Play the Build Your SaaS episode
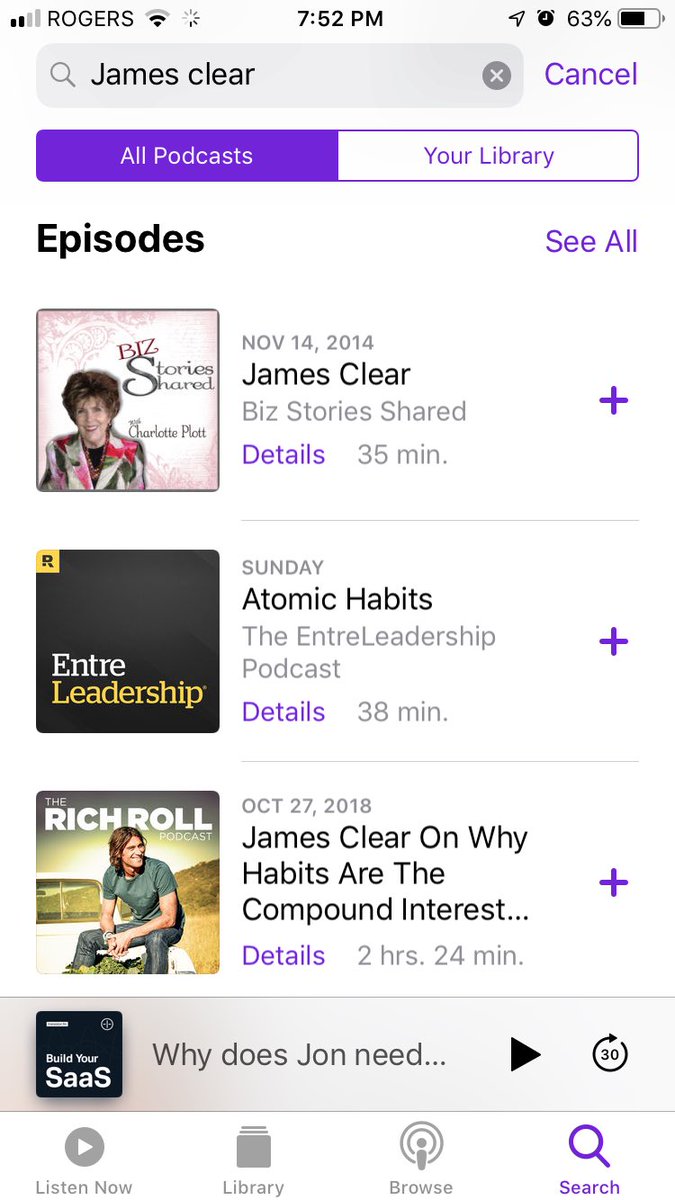Viewport: 675px width, 1200px height. 525,1054
